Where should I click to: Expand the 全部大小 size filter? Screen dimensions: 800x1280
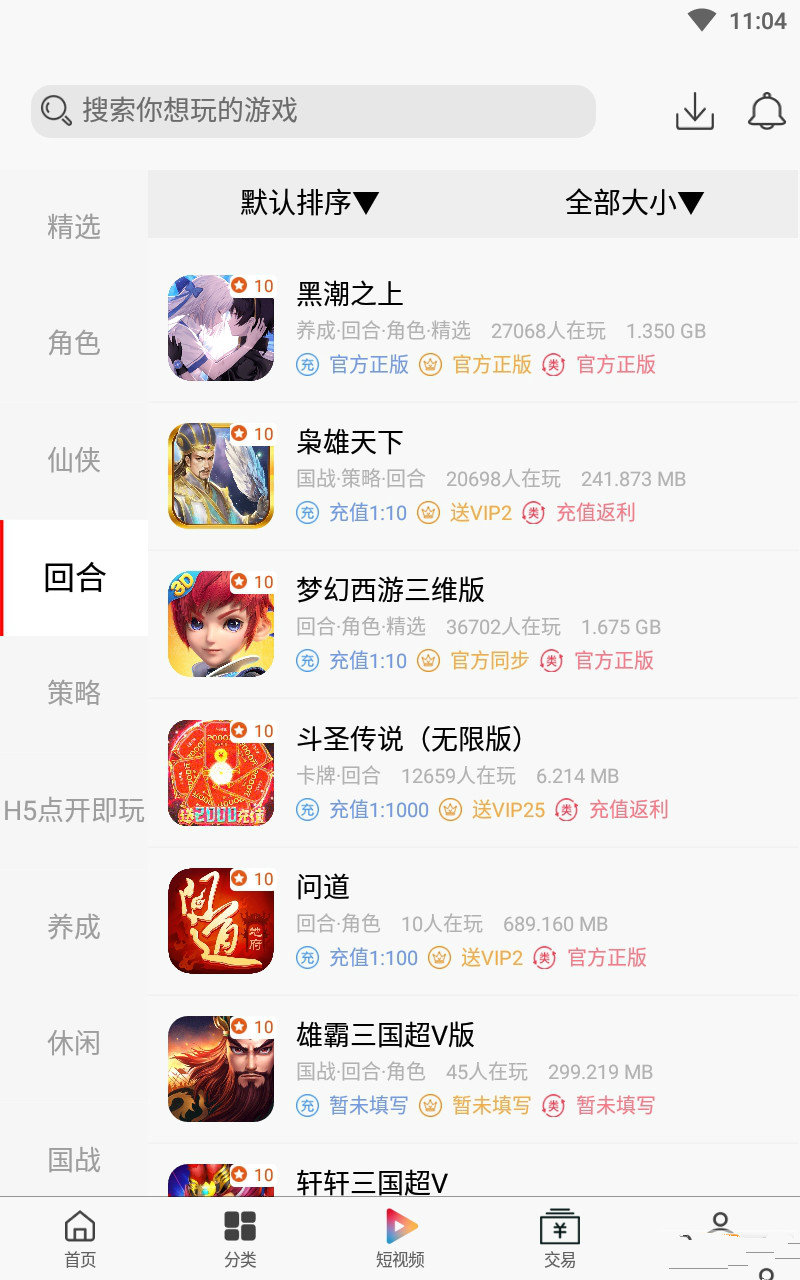pos(635,203)
